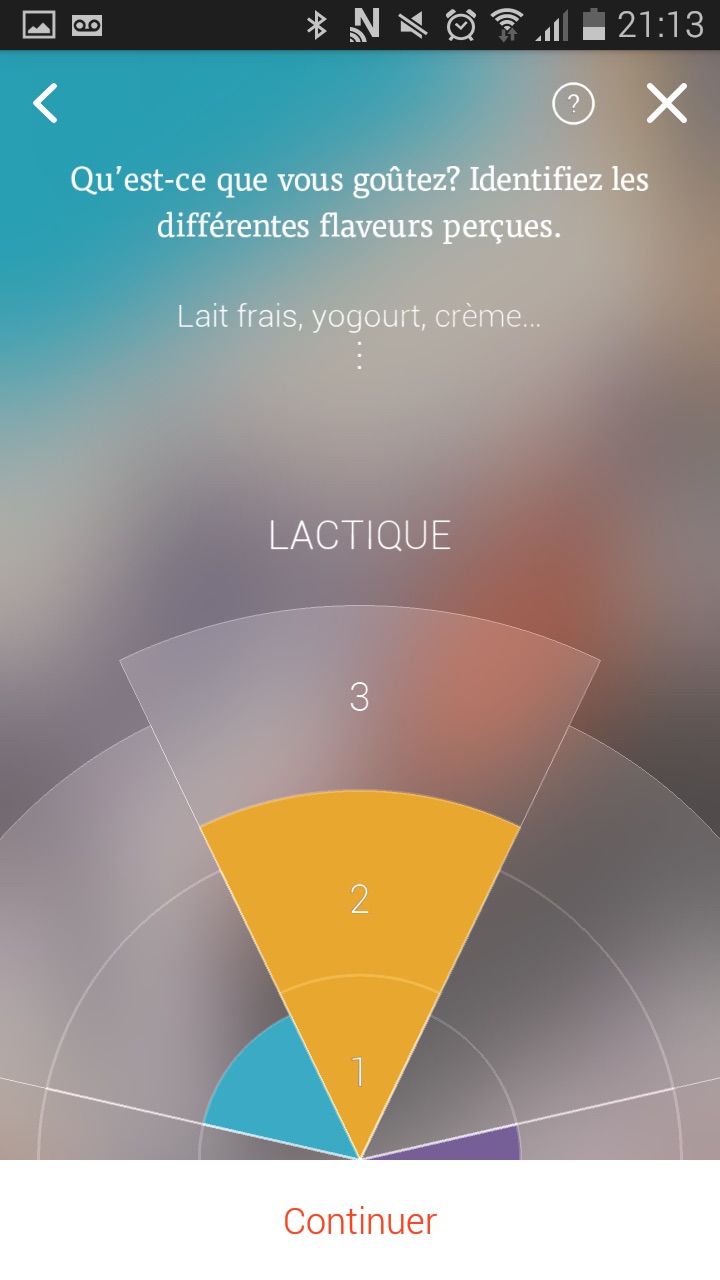Set Lactique intensity to level 2

(360, 900)
